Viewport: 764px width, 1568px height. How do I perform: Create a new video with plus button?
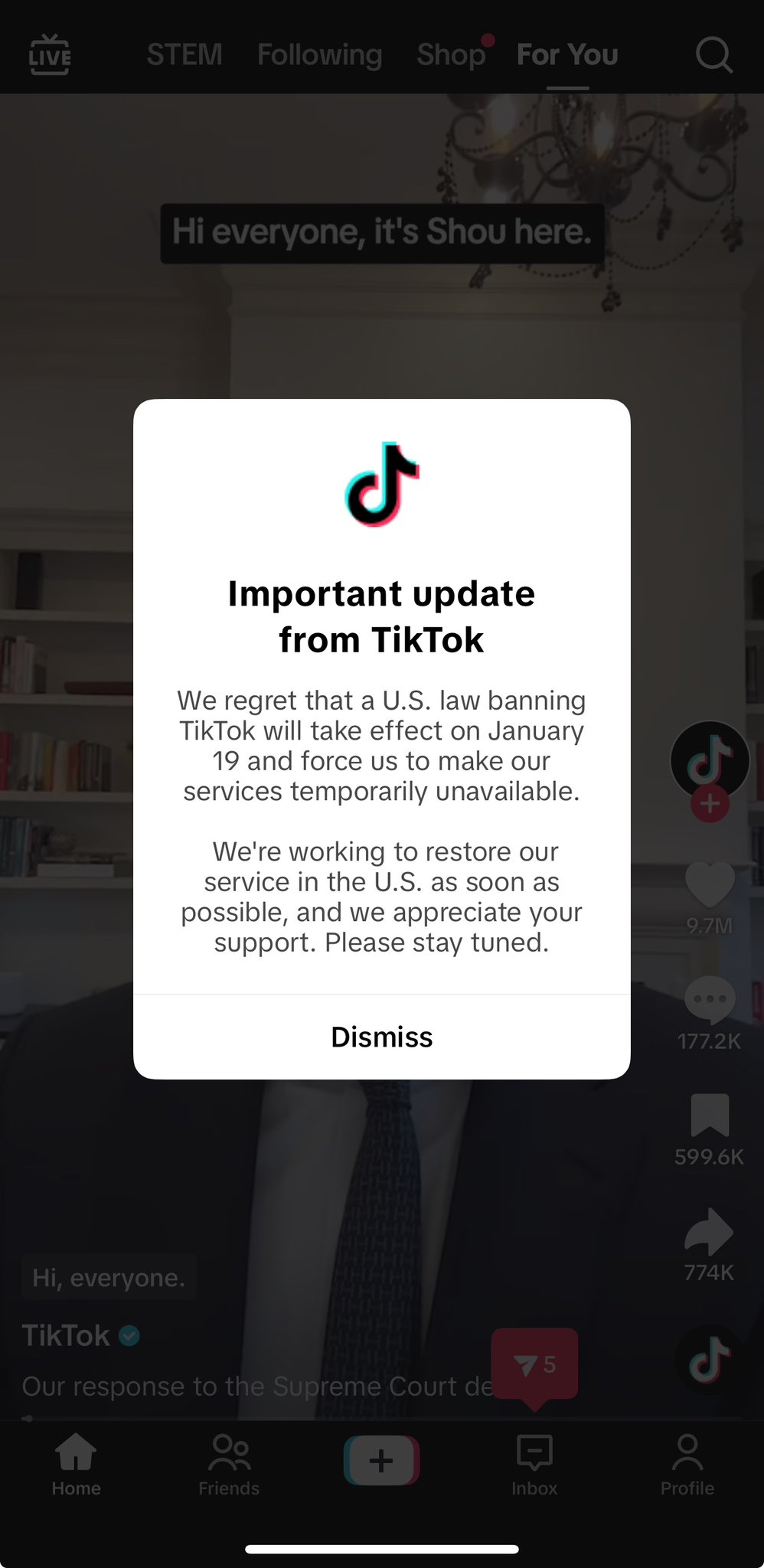click(x=381, y=1461)
